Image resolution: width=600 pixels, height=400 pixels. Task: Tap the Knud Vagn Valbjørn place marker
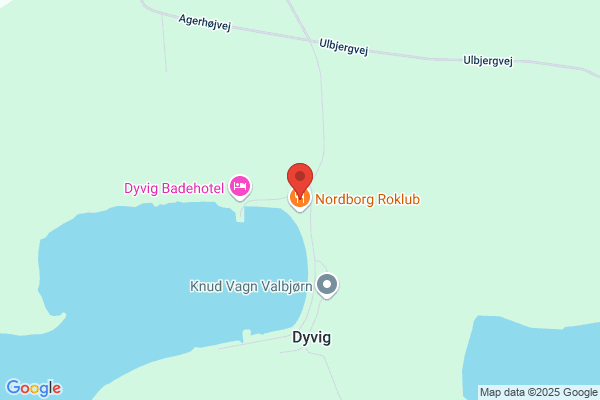tap(327, 286)
